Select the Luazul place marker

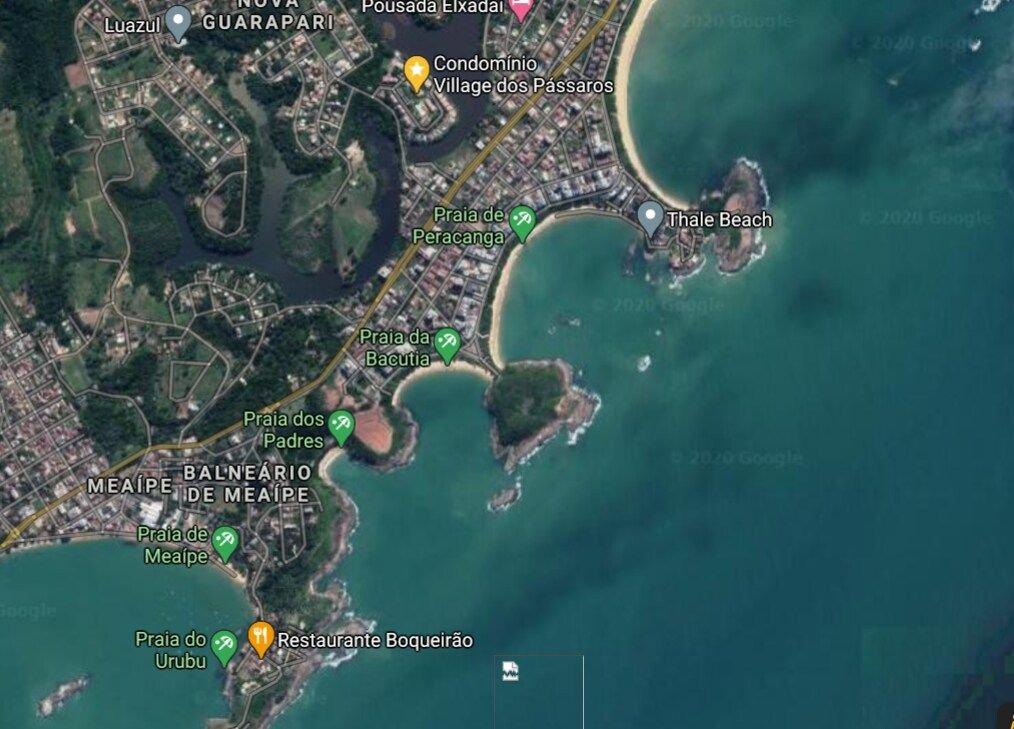[178, 21]
